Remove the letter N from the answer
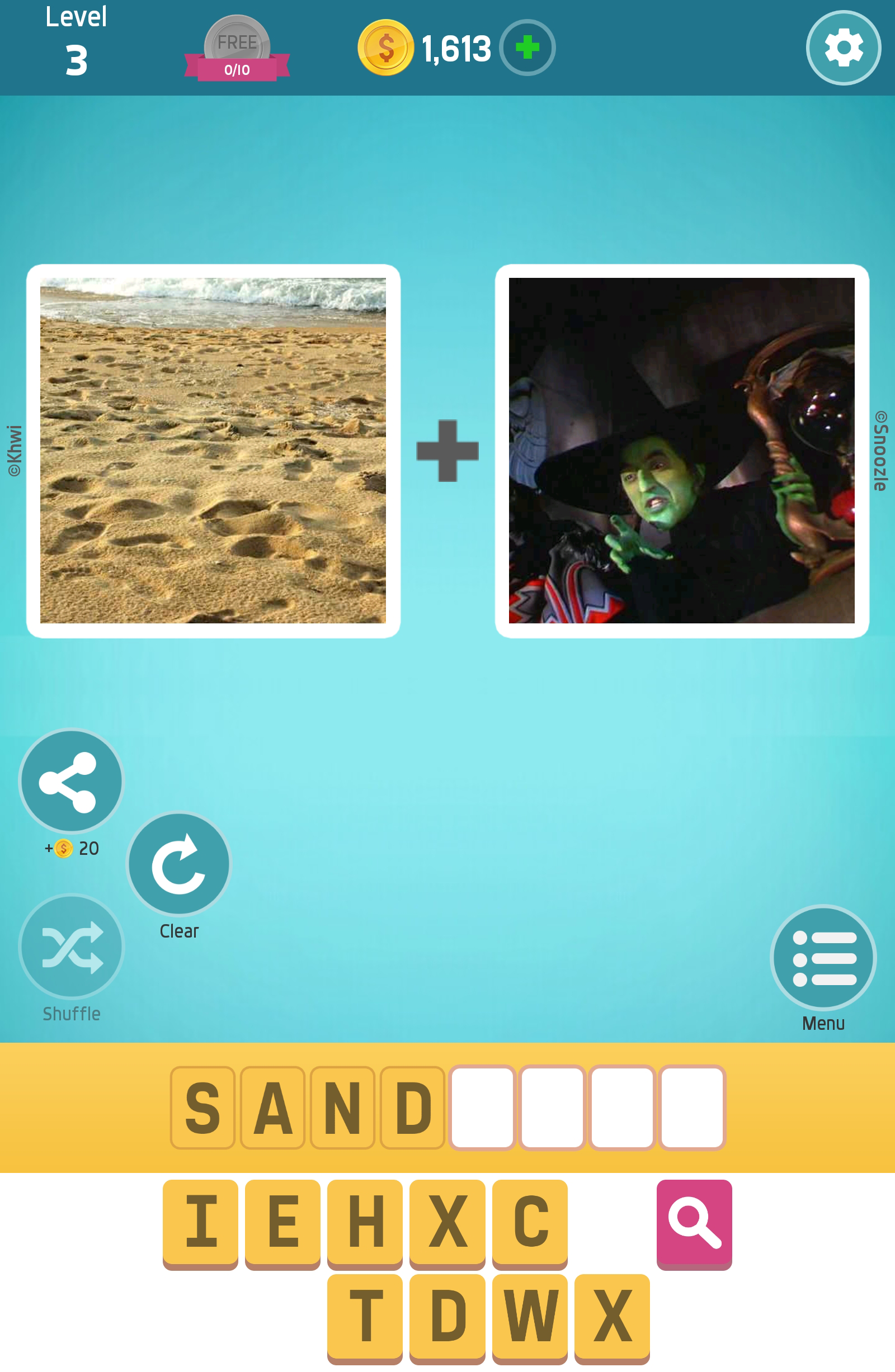The width and height of the screenshot is (895, 1372). click(x=342, y=1108)
